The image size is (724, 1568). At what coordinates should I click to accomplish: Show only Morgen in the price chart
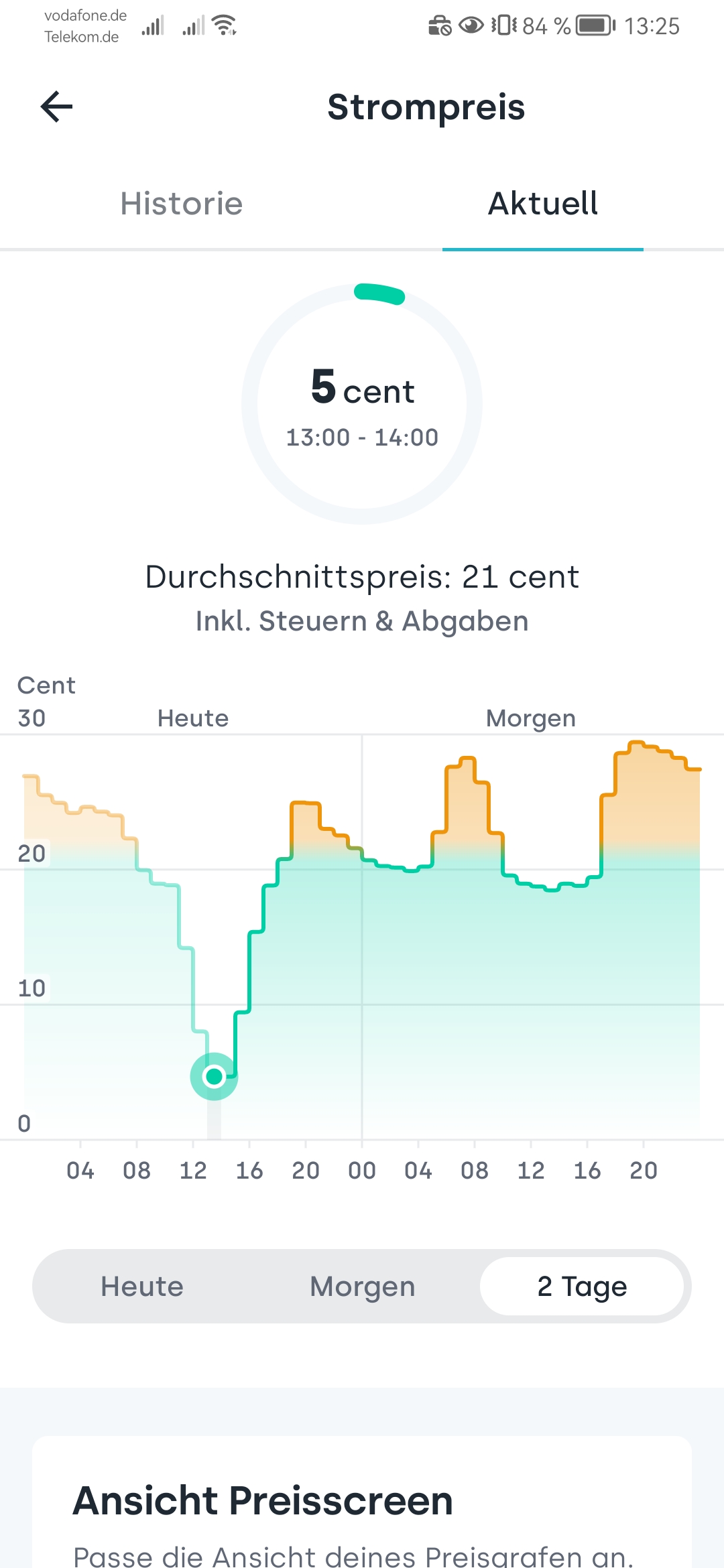(x=362, y=1287)
